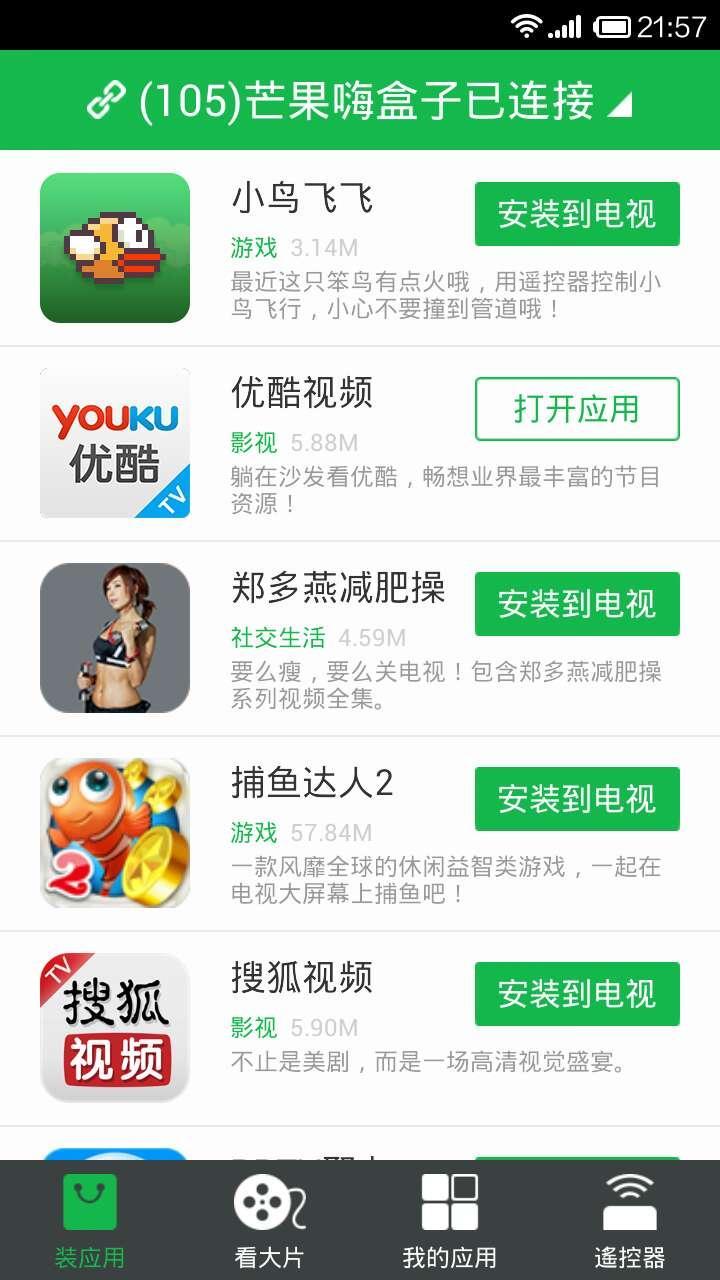The image size is (720, 1280).
Task: Install 小鸟飞飞 to the TV
Action: click(577, 214)
